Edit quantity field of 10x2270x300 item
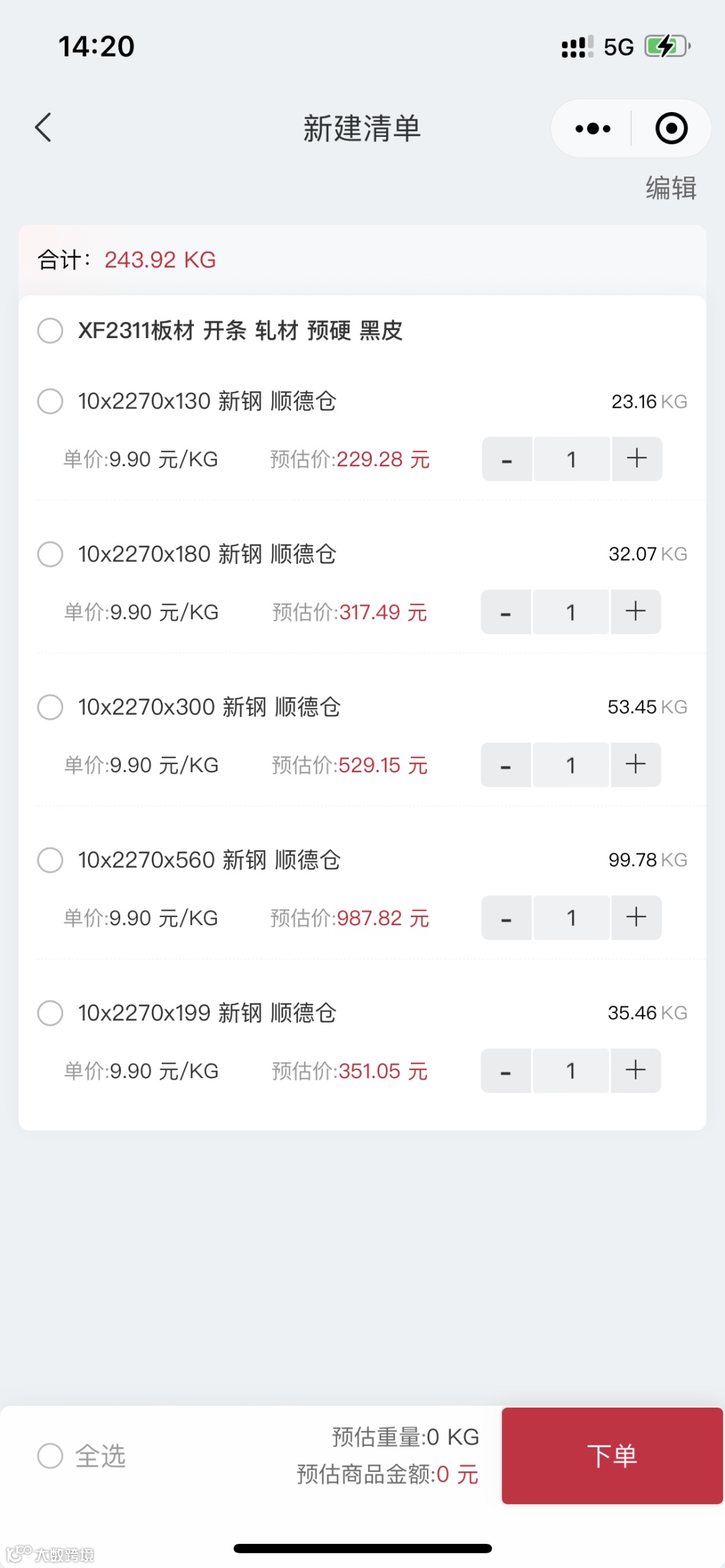Viewport: 725px width, 1568px height. click(x=571, y=765)
